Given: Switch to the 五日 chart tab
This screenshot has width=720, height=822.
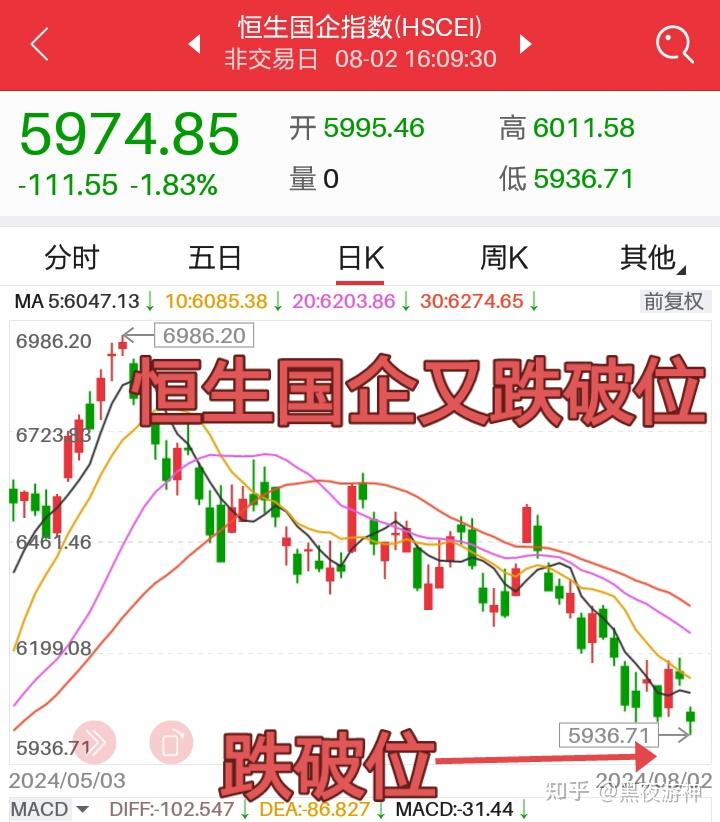Looking at the screenshot, I should pyautogui.click(x=215, y=258).
